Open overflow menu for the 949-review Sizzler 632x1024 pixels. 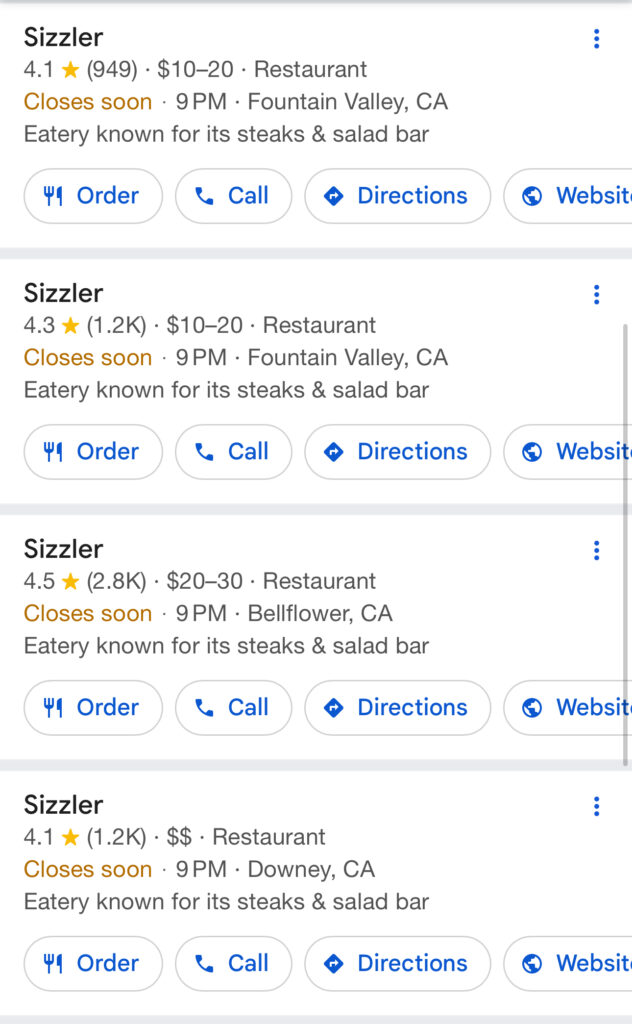click(596, 39)
